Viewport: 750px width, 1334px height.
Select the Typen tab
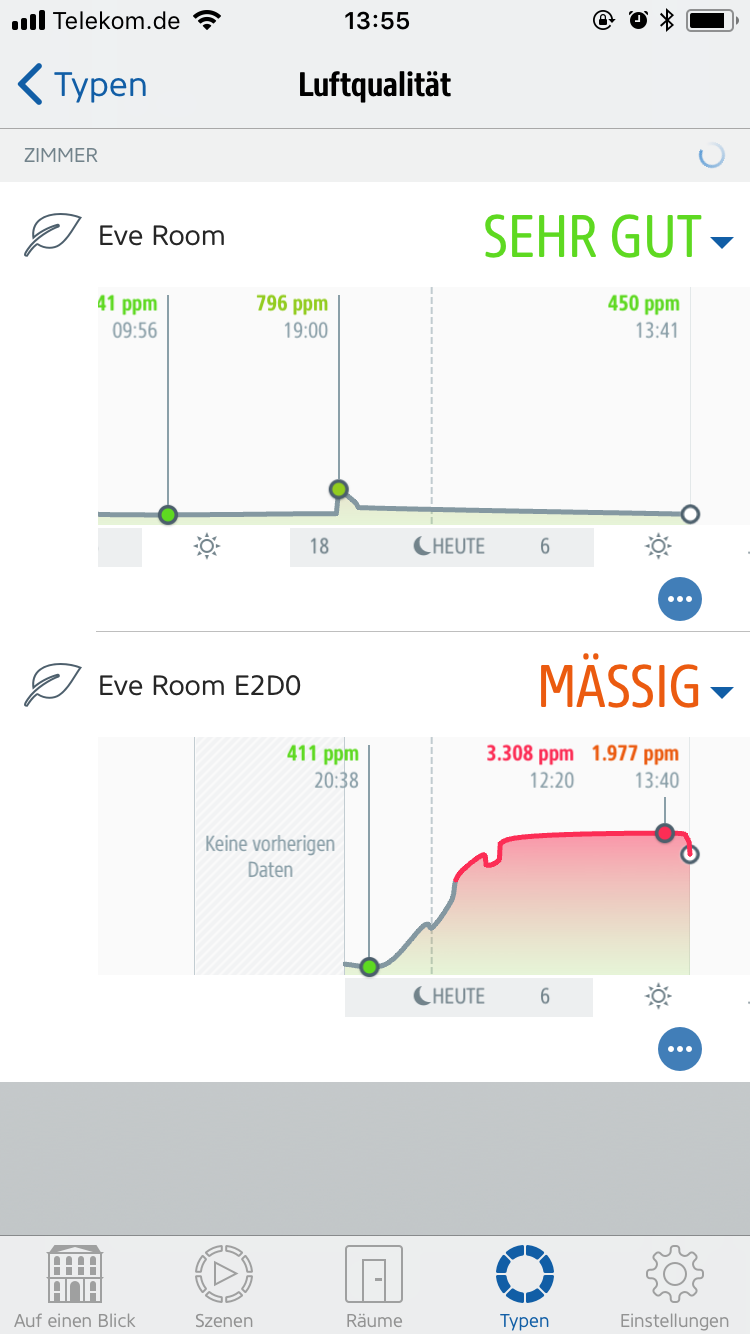click(525, 1286)
